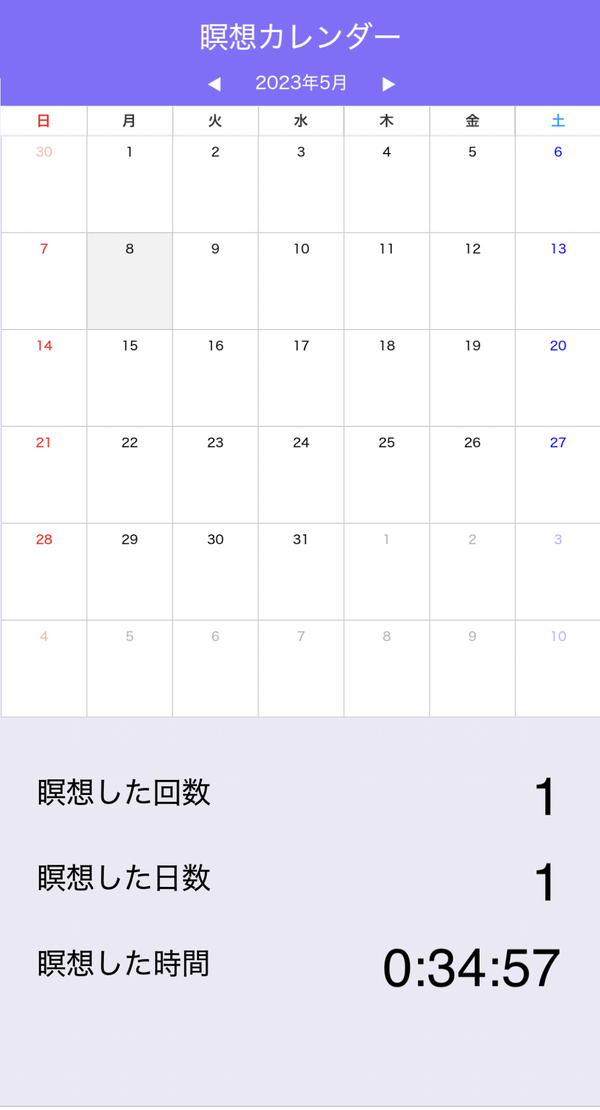Image resolution: width=600 pixels, height=1110 pixels.
Task: Go to the next month
Action: pos(388,84)
